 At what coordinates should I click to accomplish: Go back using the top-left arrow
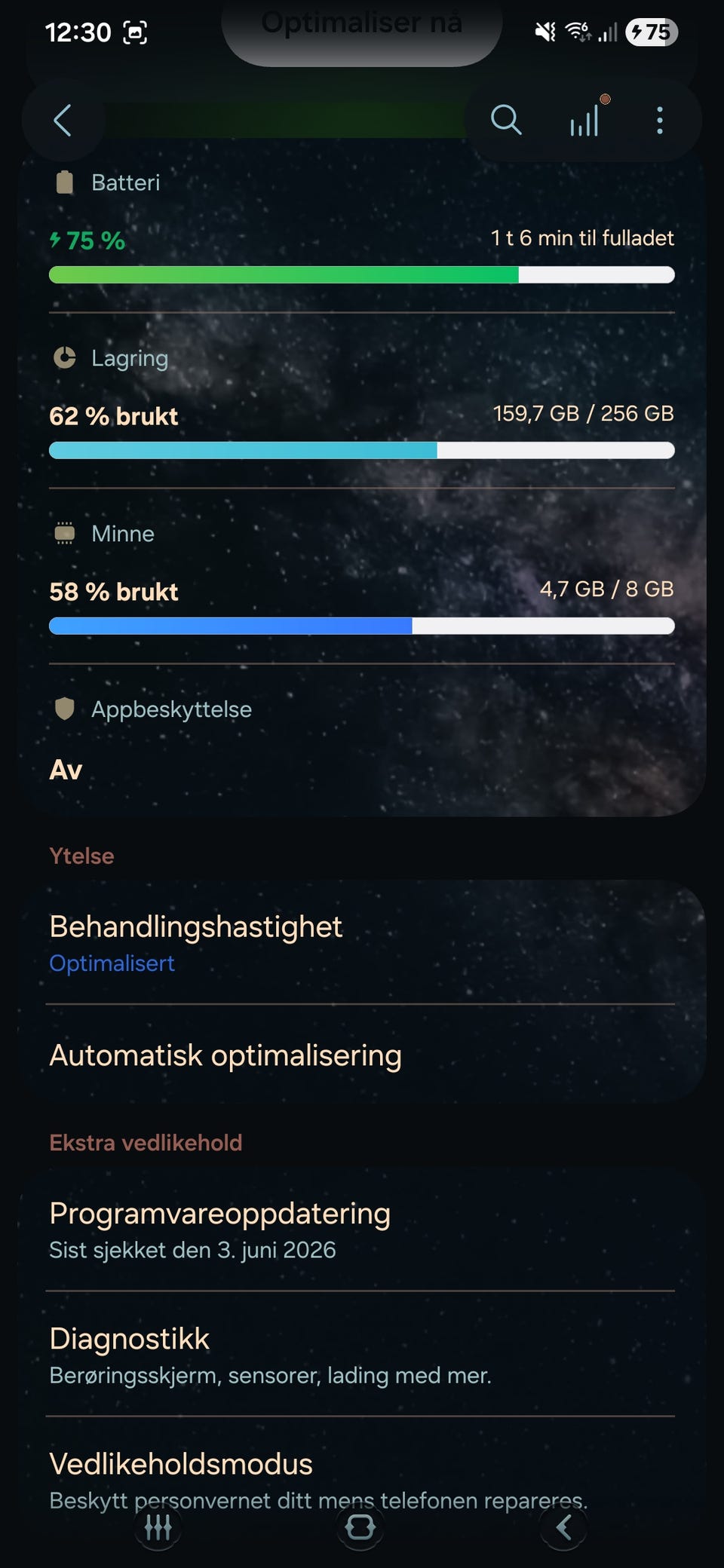(63, 120)
